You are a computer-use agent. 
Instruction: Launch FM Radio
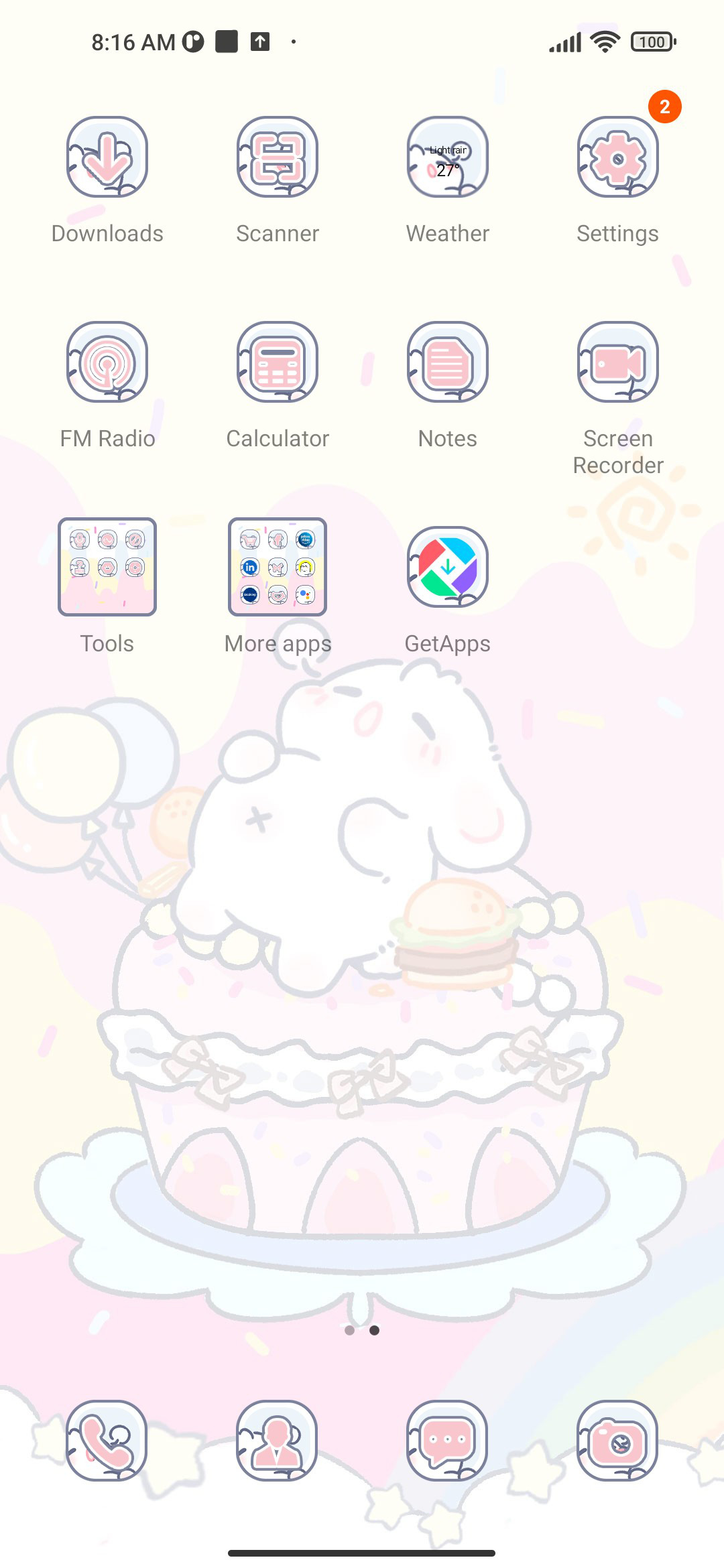click(107, 363)
